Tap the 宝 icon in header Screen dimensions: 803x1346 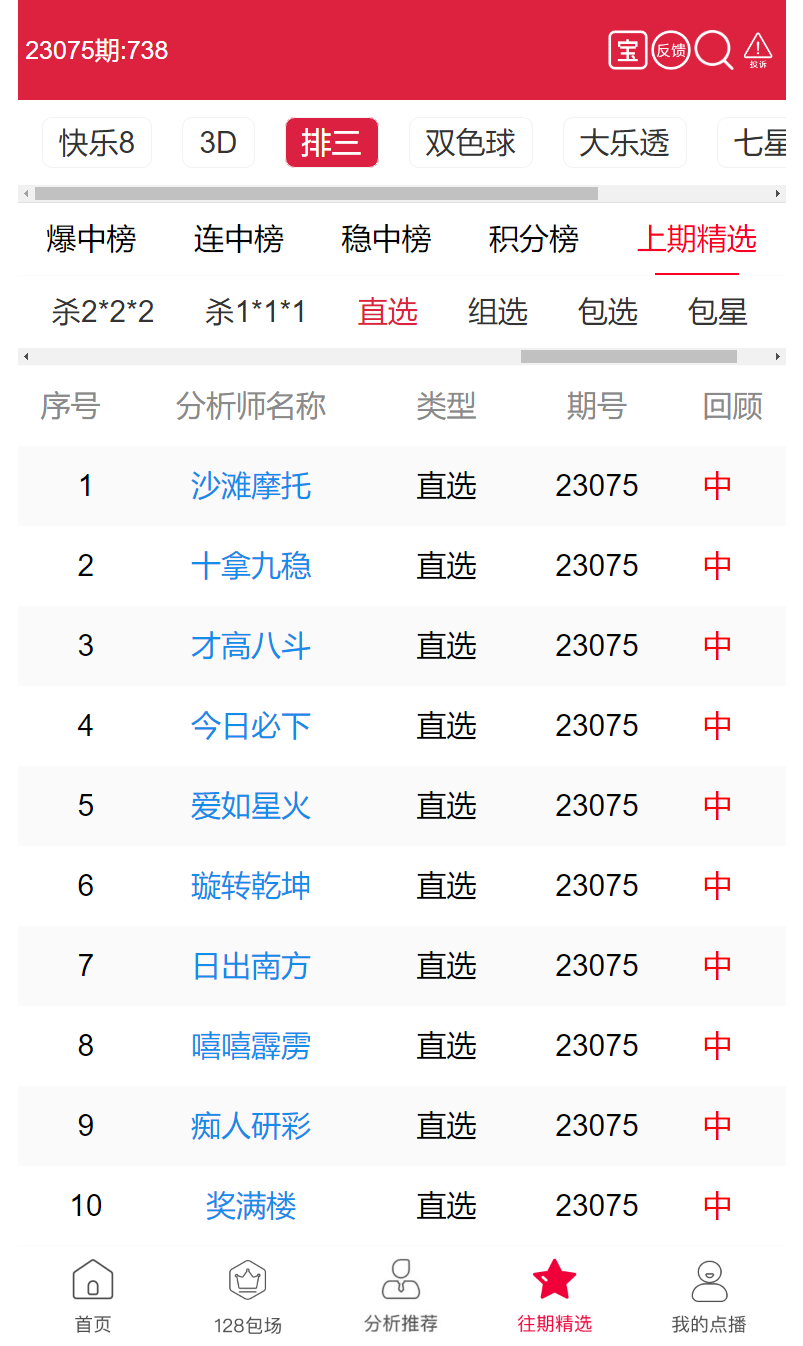628,50
